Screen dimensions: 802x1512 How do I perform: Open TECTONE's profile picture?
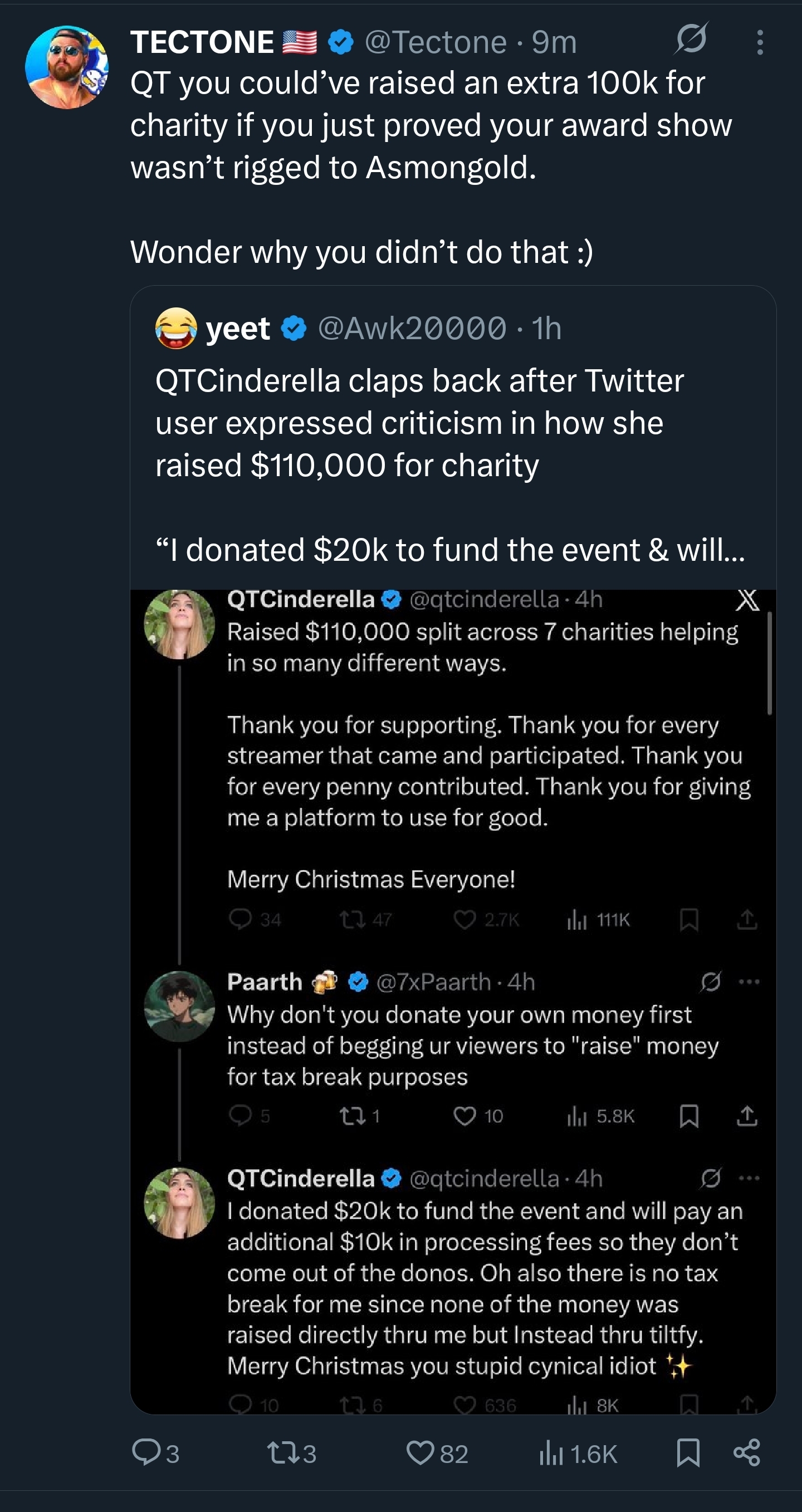coord(66,67)
